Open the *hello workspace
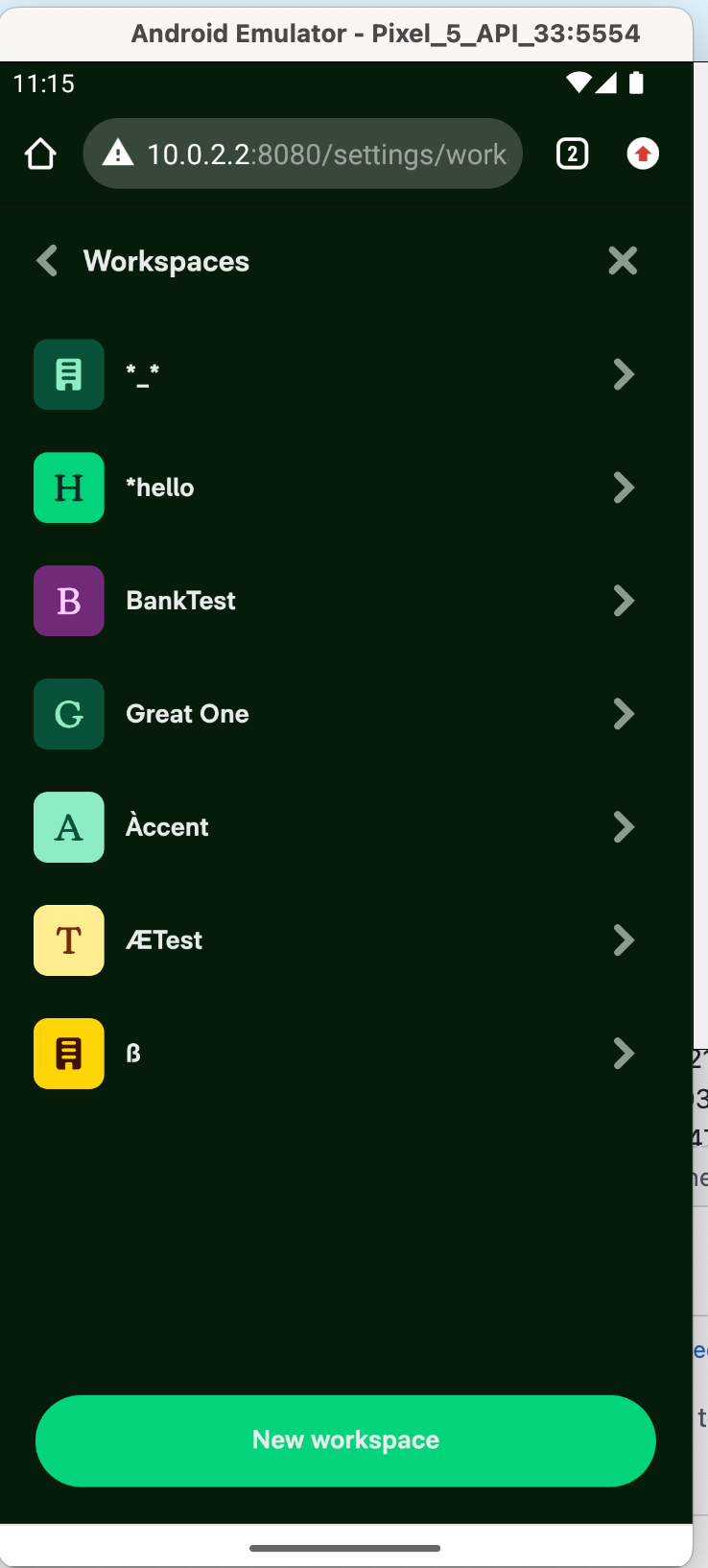 point(345,487)
